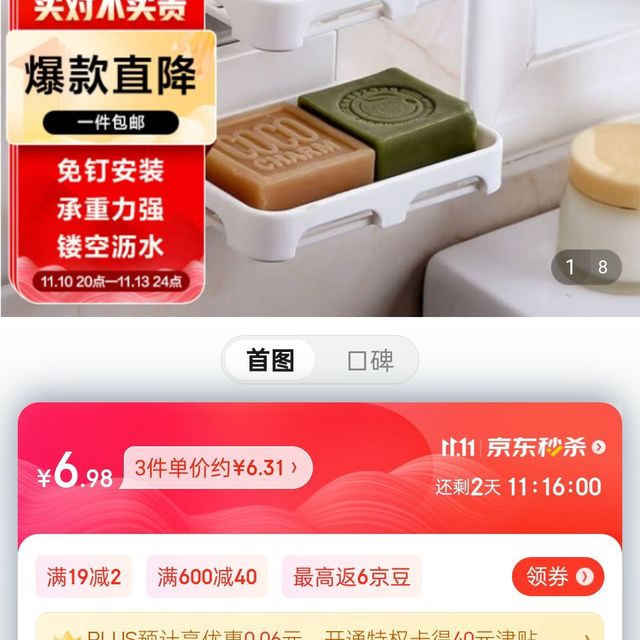Open the 京东秒杀 flash sale link
Image resolution: width=640 pixels, height=640 pixels.
[x=524, y=447]
